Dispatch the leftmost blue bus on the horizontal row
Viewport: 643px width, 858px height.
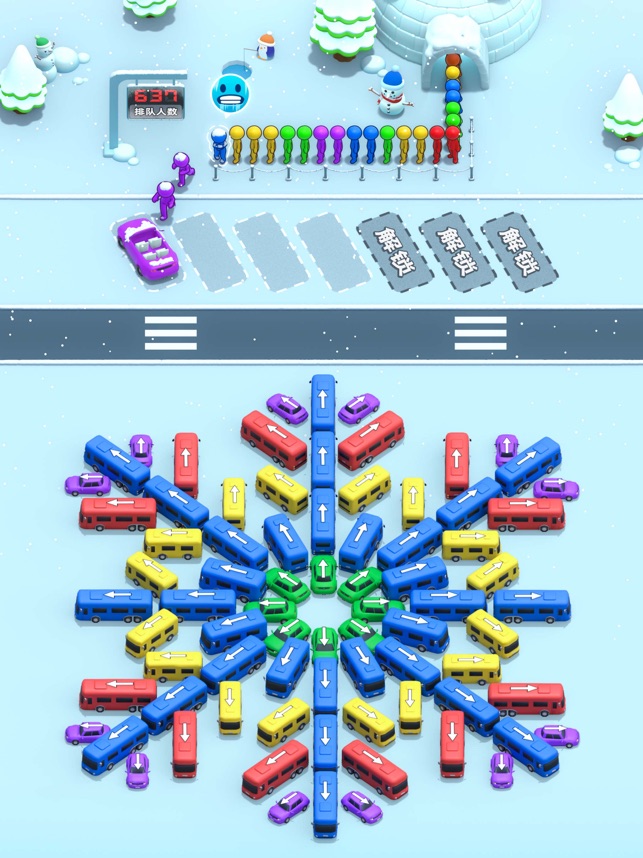click(x=114, y=604)
